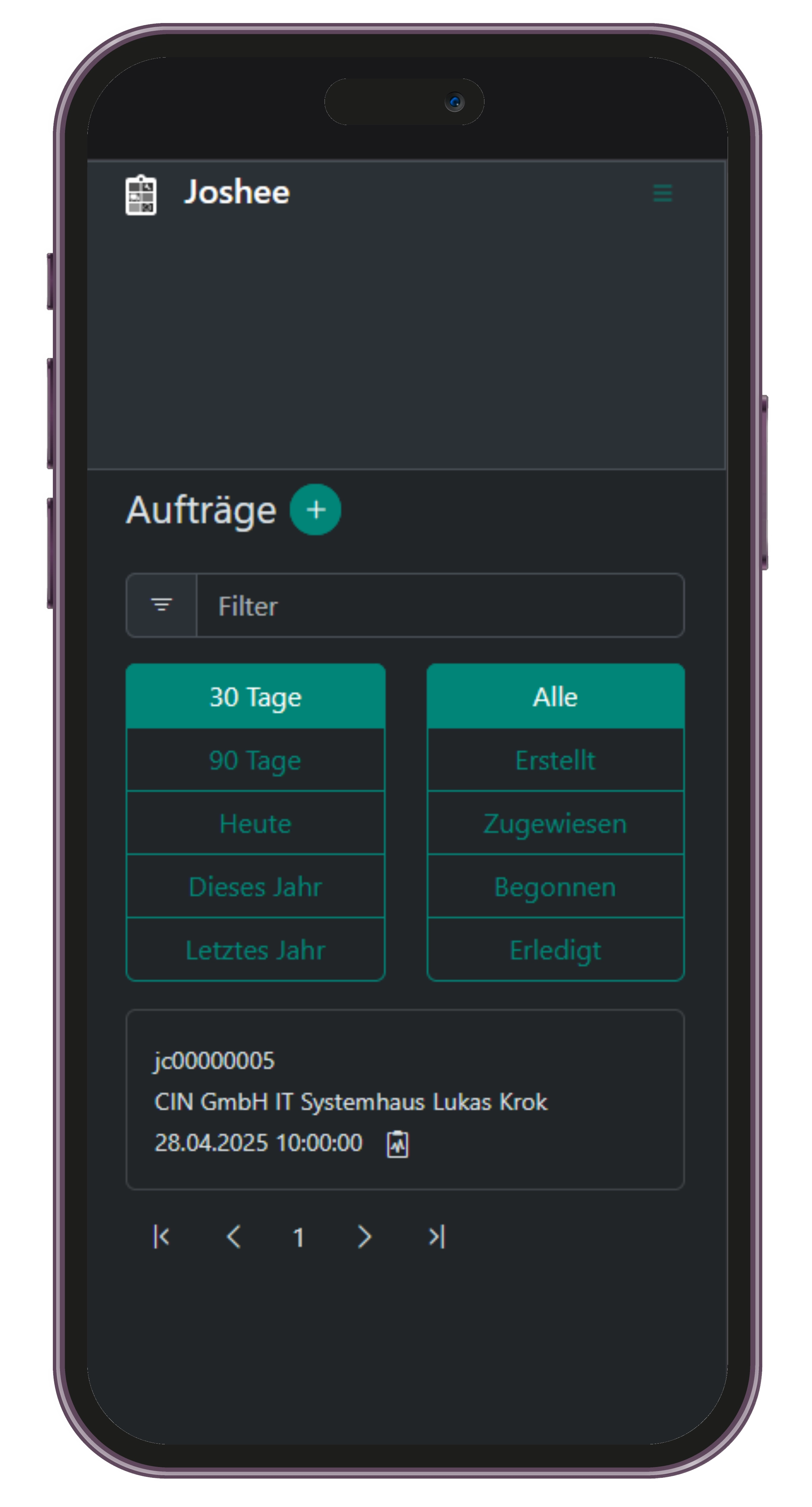Open the hamburger menu
The width and height of the screenshot is (812, 1507).
[x=662, y=192]
